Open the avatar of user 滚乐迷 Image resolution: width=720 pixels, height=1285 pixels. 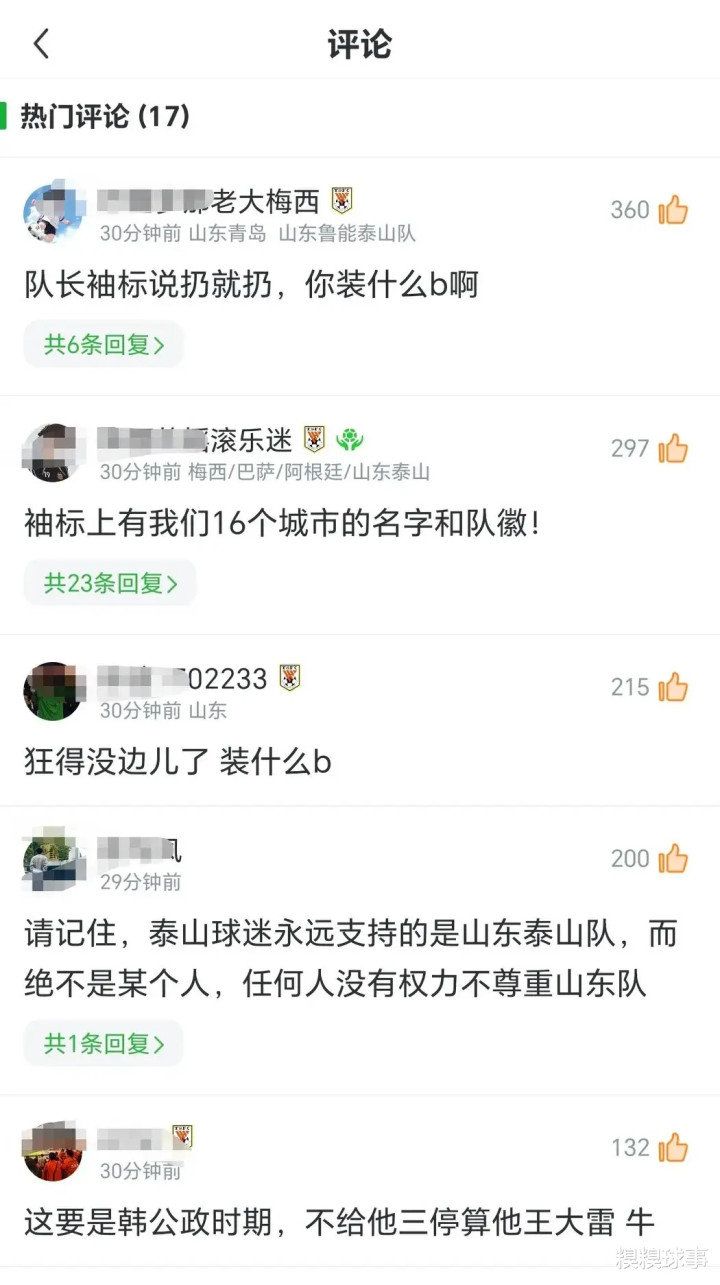(x=53, y=453)
